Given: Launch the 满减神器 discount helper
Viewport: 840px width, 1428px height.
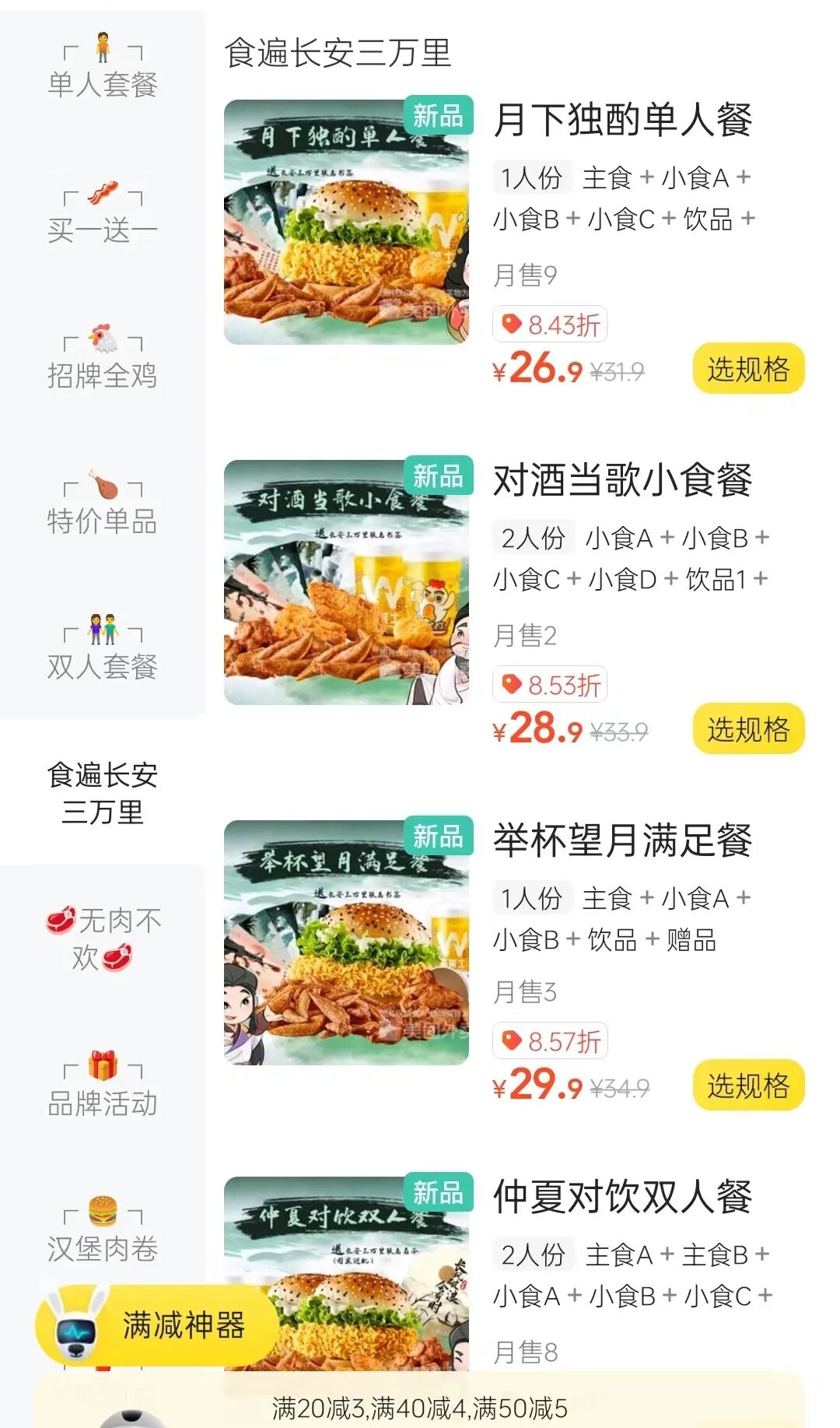Looking at the screenshot, I should (x=156, y=1325).
